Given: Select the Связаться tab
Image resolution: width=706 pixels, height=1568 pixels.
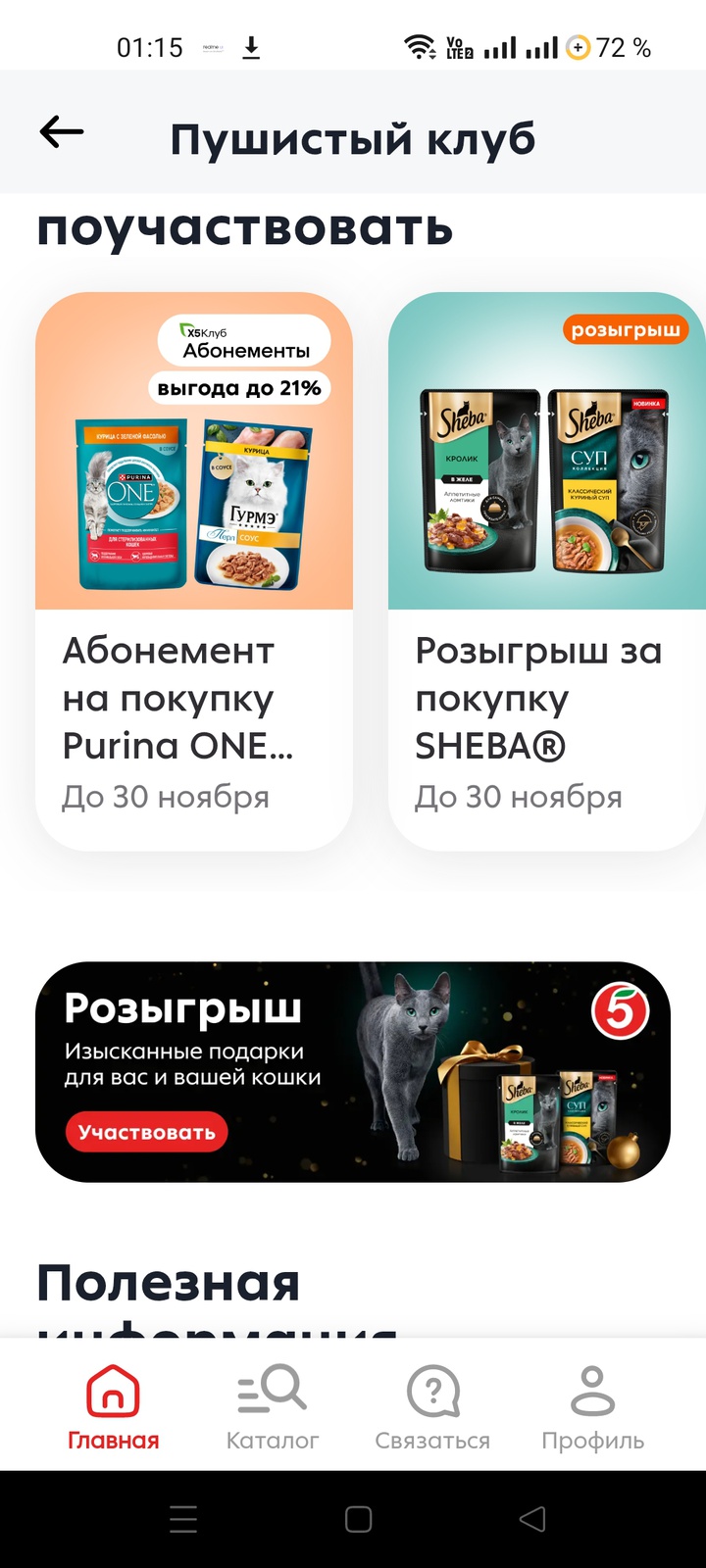Looking at the screenshot, I should coord(432,1405).
